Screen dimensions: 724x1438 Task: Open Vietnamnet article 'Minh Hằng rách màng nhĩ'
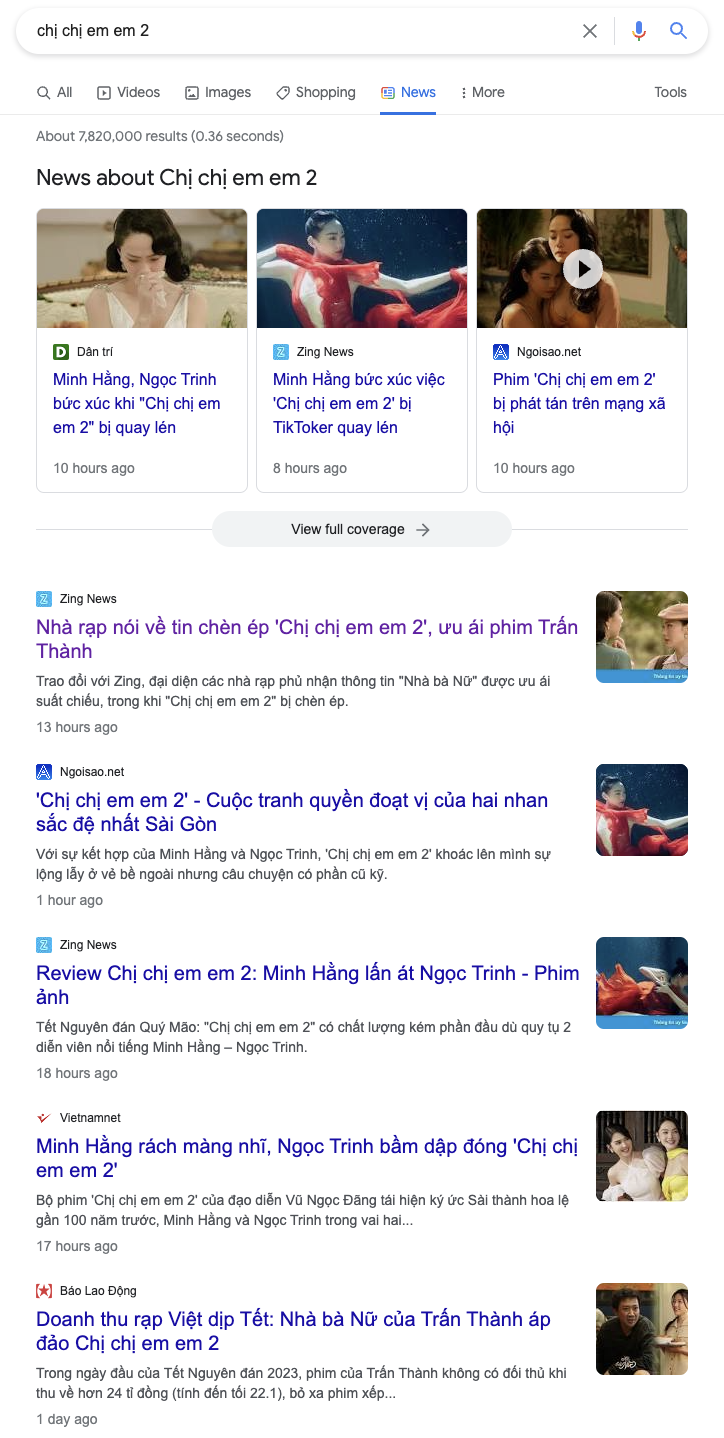pyautogui.click(x=307, y=1158)
